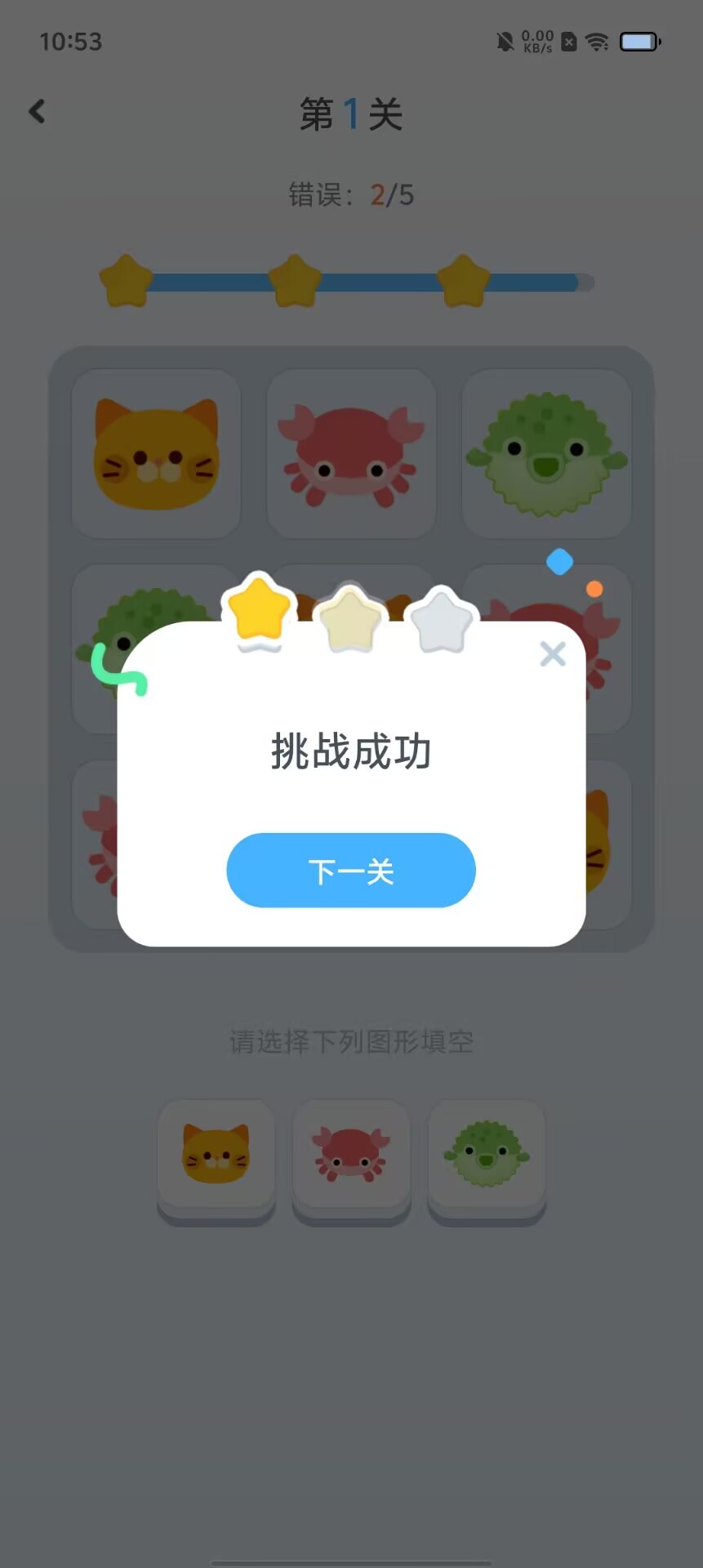Tap the 下一关 next level button

[351, 871]
